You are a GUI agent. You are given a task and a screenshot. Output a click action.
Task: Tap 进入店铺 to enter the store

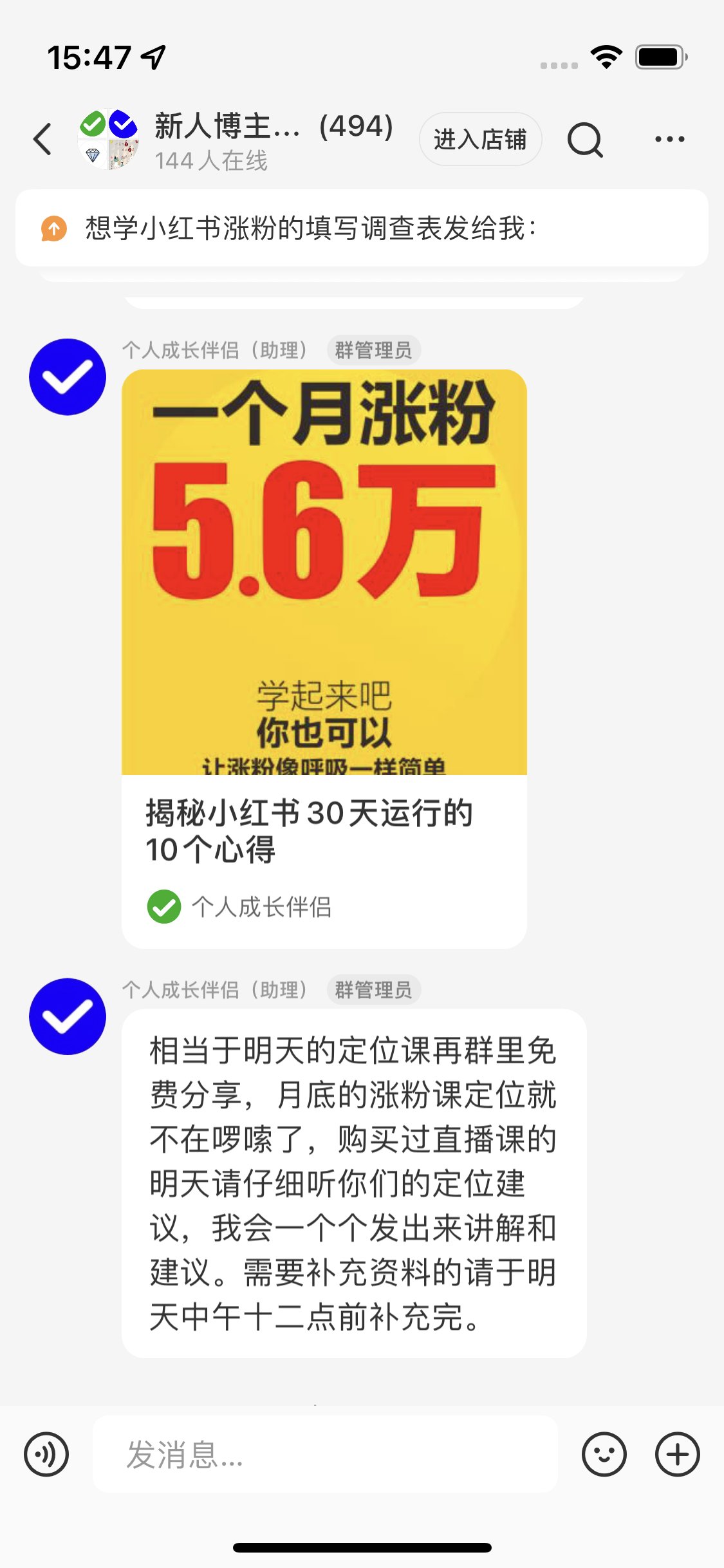(480, 139)
